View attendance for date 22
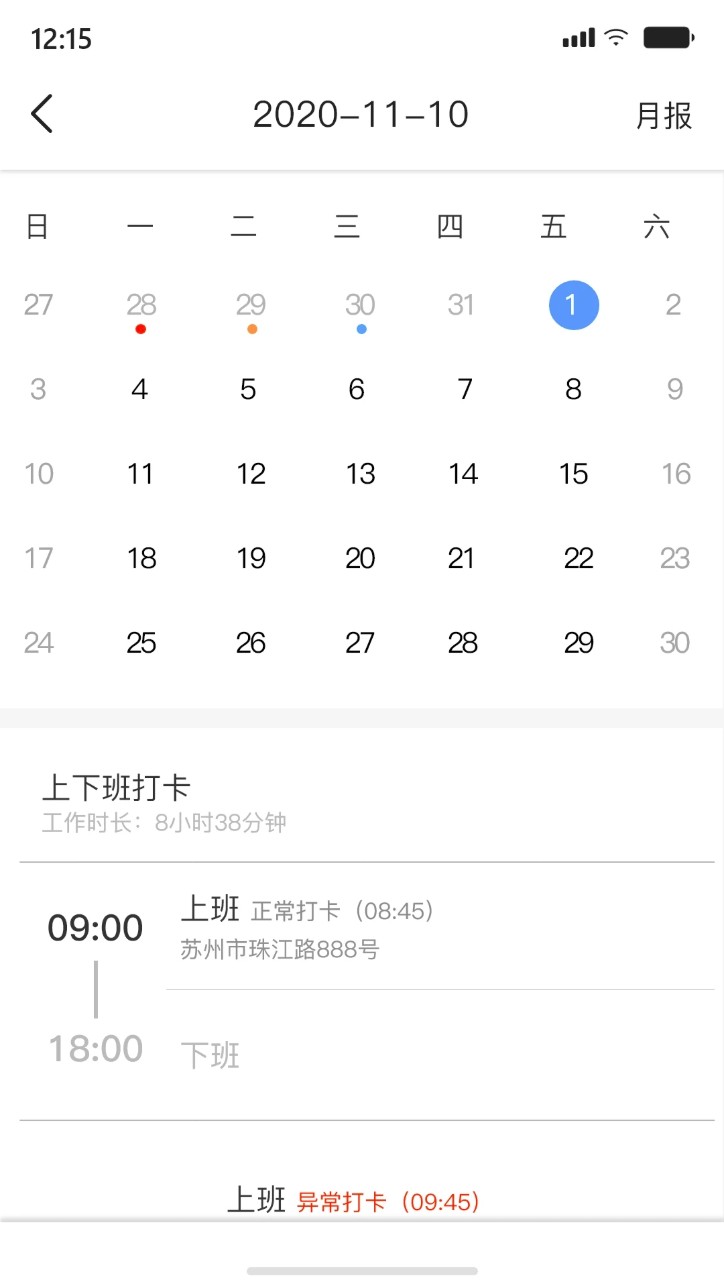This screenshot has height=1287, width=724. click(578, 558)
